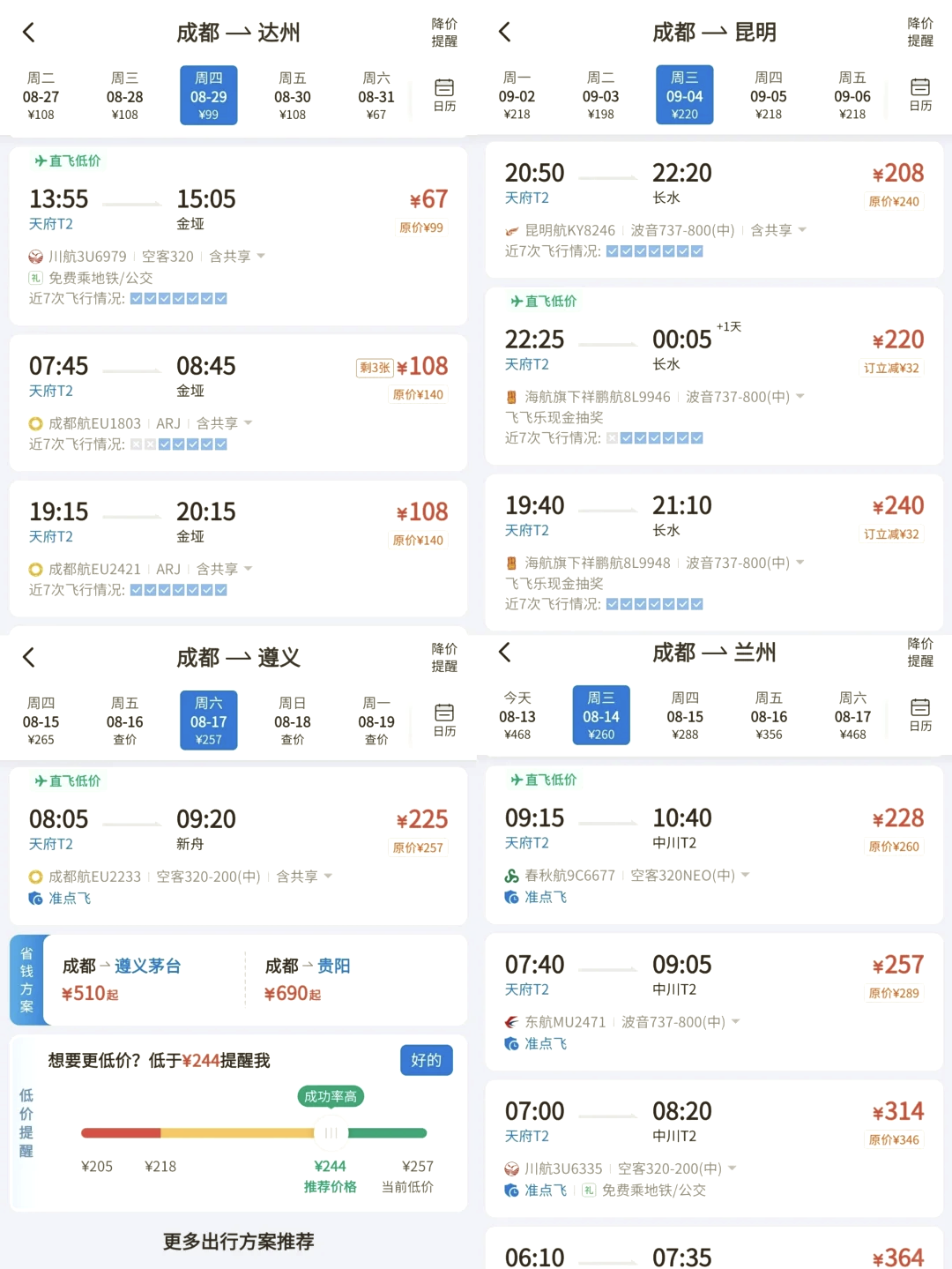Click the 春秋航 logo for flight 9C6677

coord(512,876)
